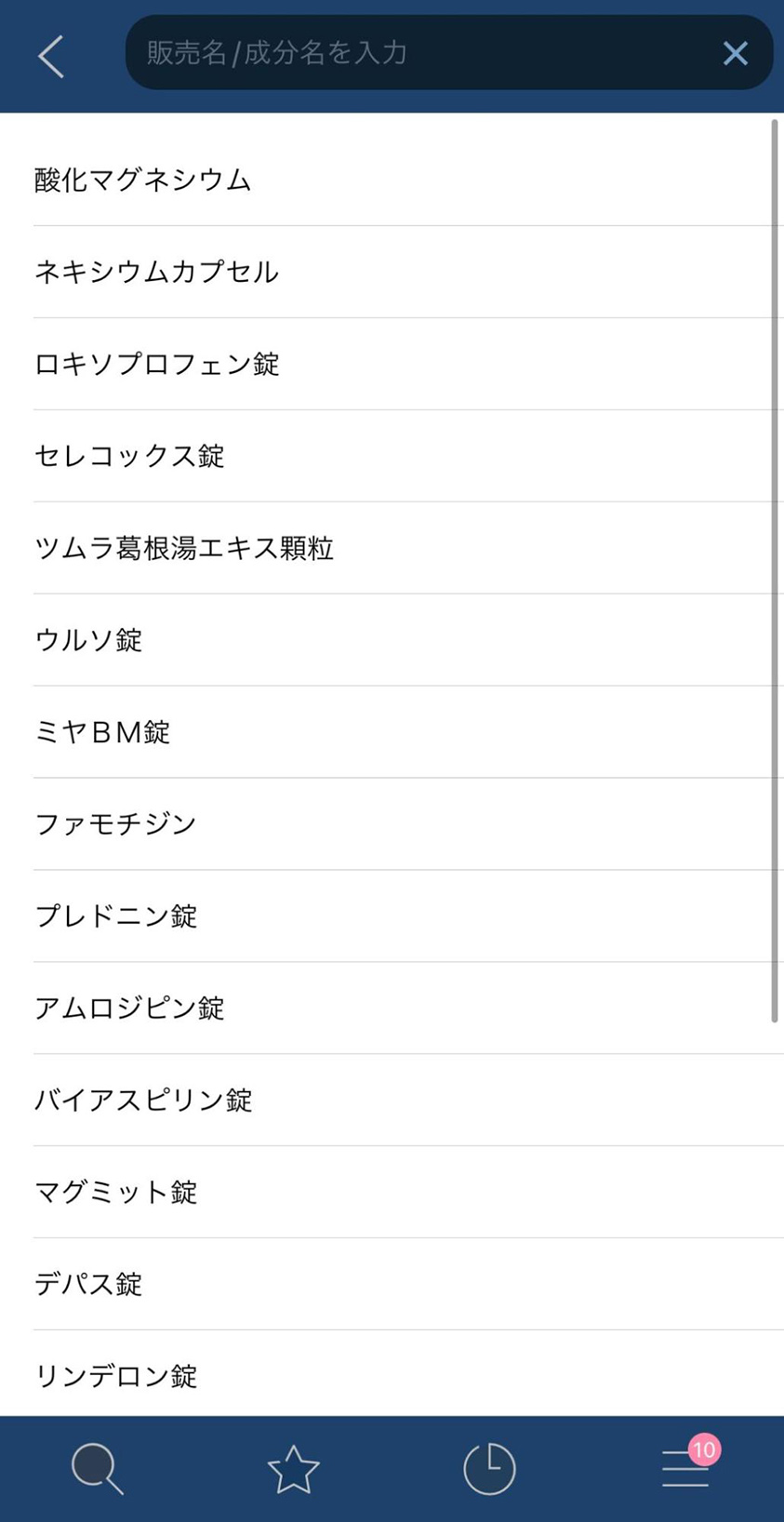
Task: Go back using the arrow icon
Action: 52,57
